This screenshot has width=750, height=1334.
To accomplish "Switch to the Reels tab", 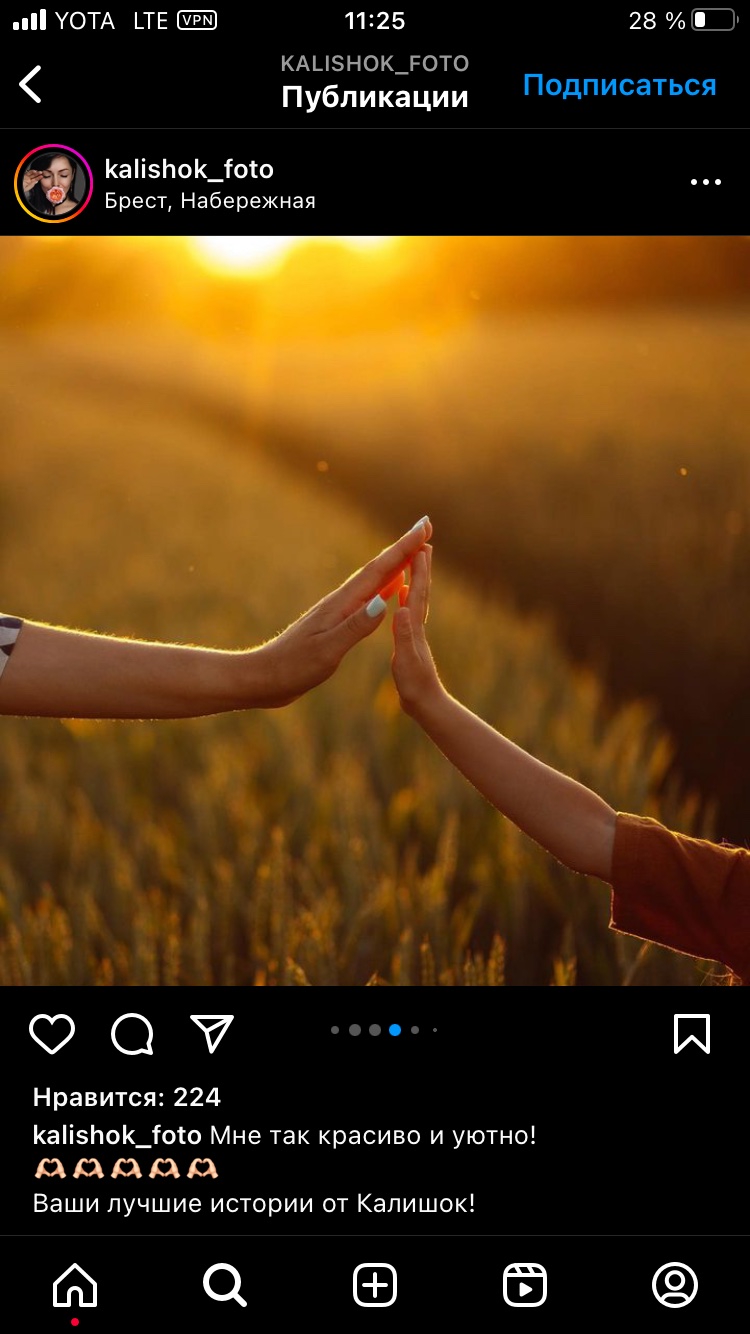I will (x=525, y=1285).
